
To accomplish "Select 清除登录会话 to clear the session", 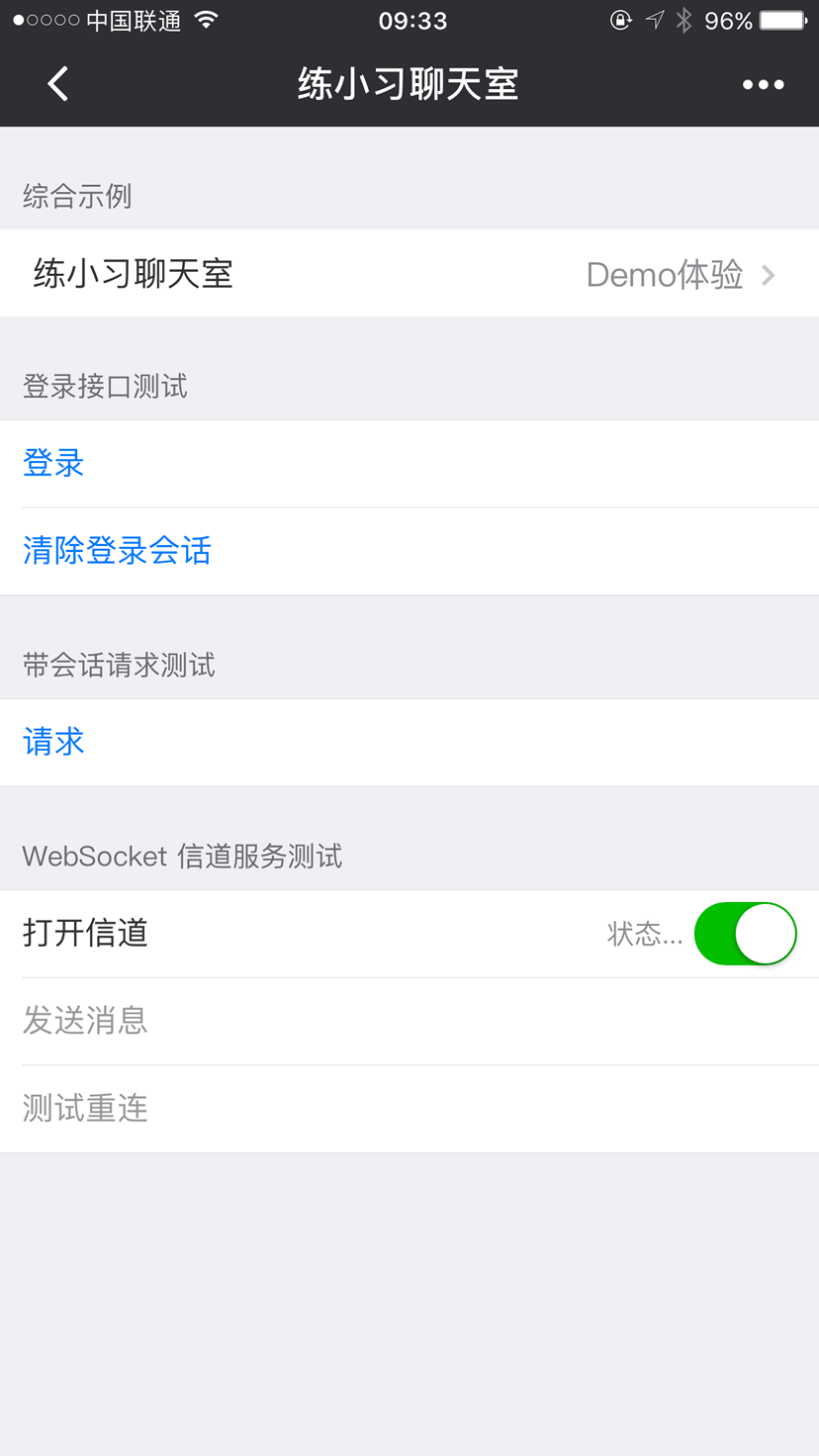I will click(117, 550).
